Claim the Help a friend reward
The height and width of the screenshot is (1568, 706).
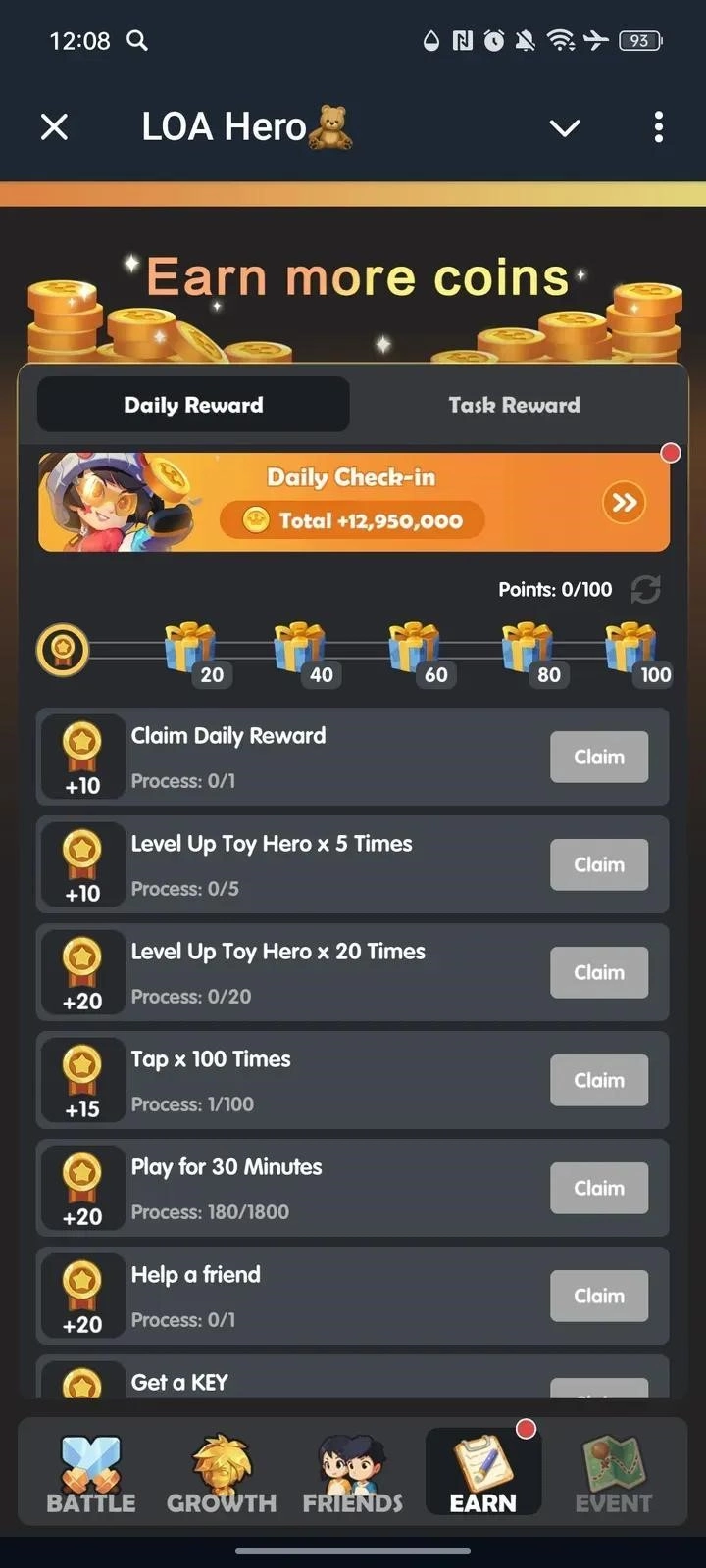coord(598,1296)
